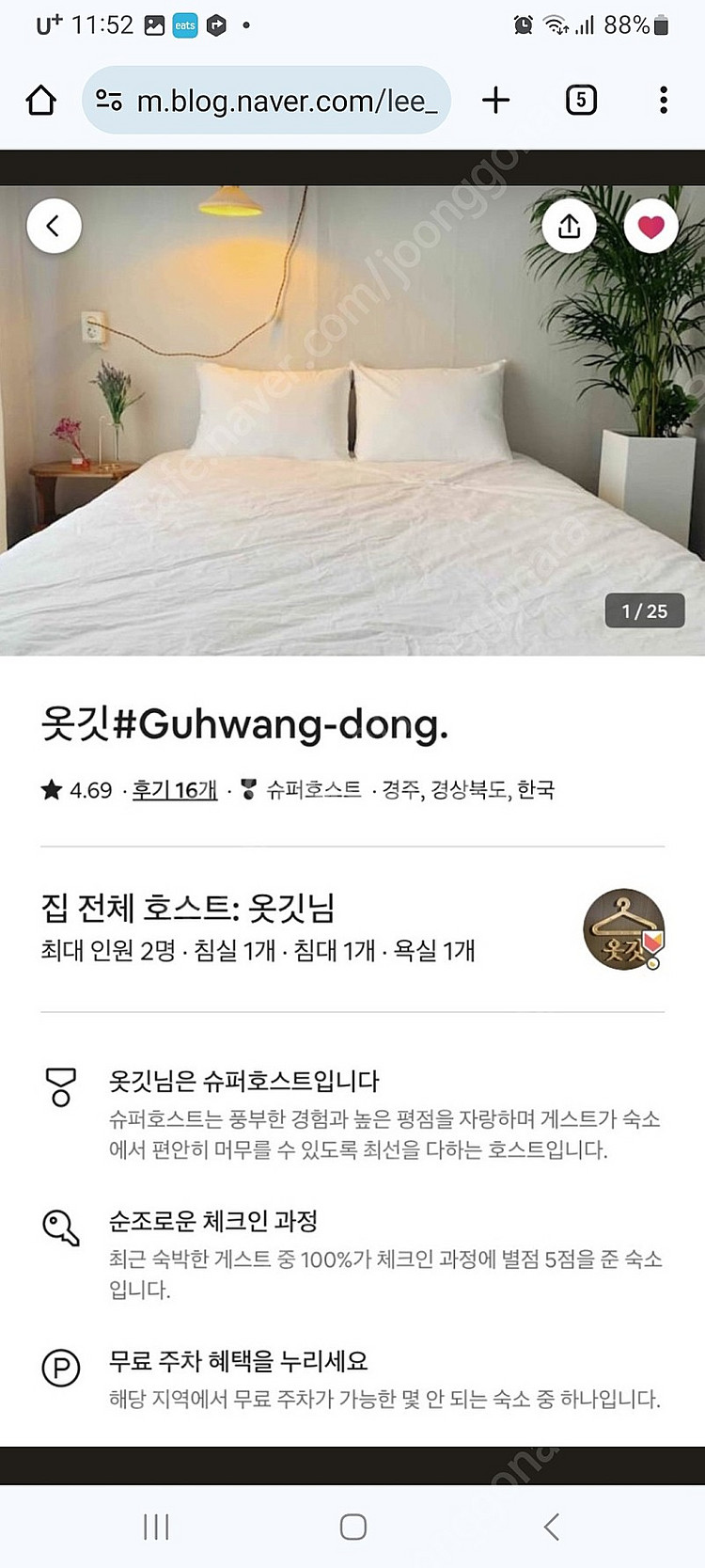Screen dimensions: 705x1568
Task: Go to the Chrome home page
Action: pos(40,100)
